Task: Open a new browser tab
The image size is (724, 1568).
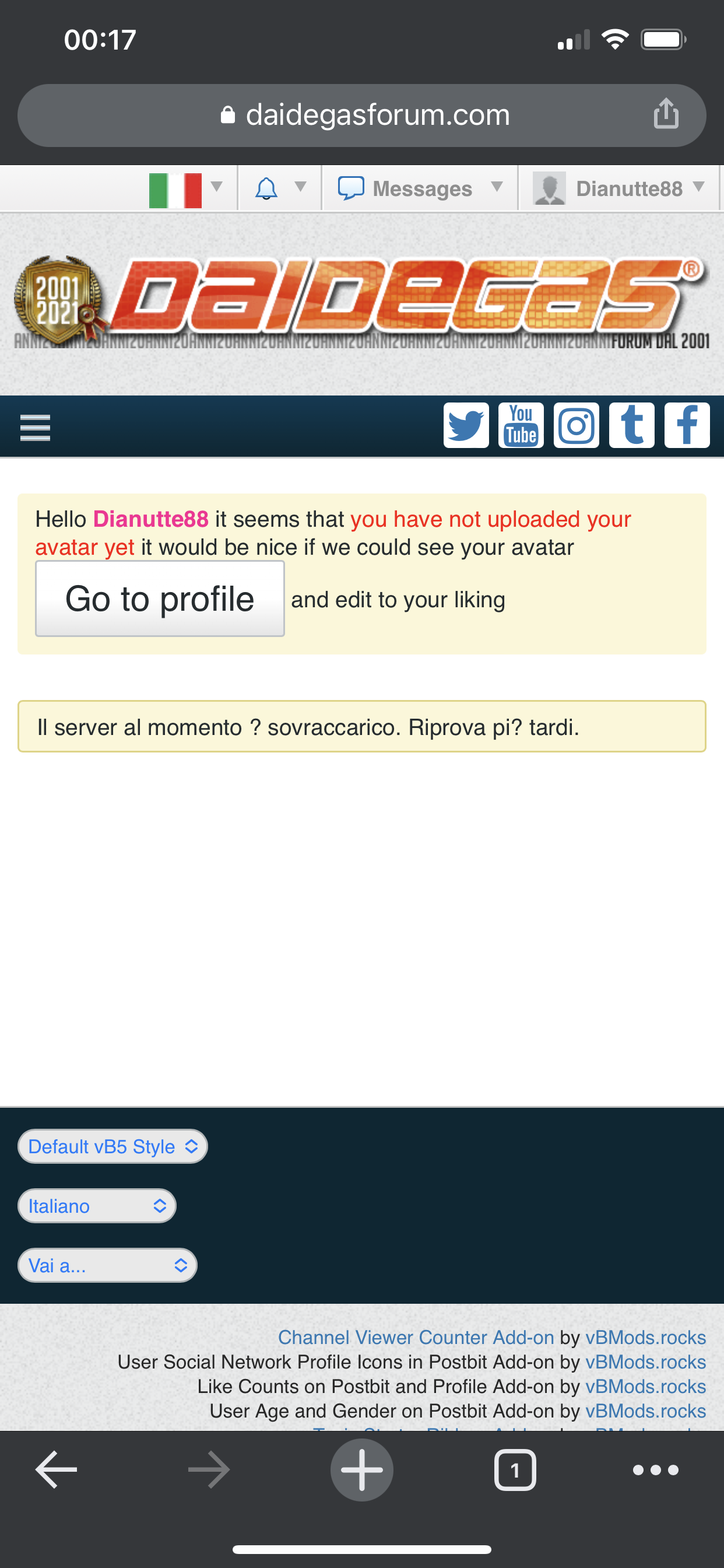Action: tap(362, 1470)
